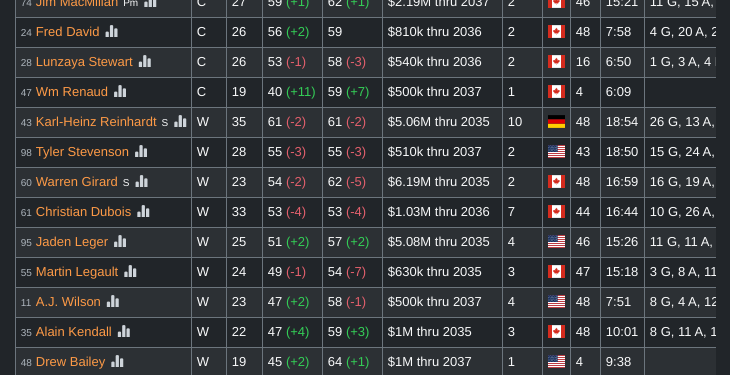
Task: Select the Karl-Heinz Reinhardt player link
Action: [x=96, y=122]
